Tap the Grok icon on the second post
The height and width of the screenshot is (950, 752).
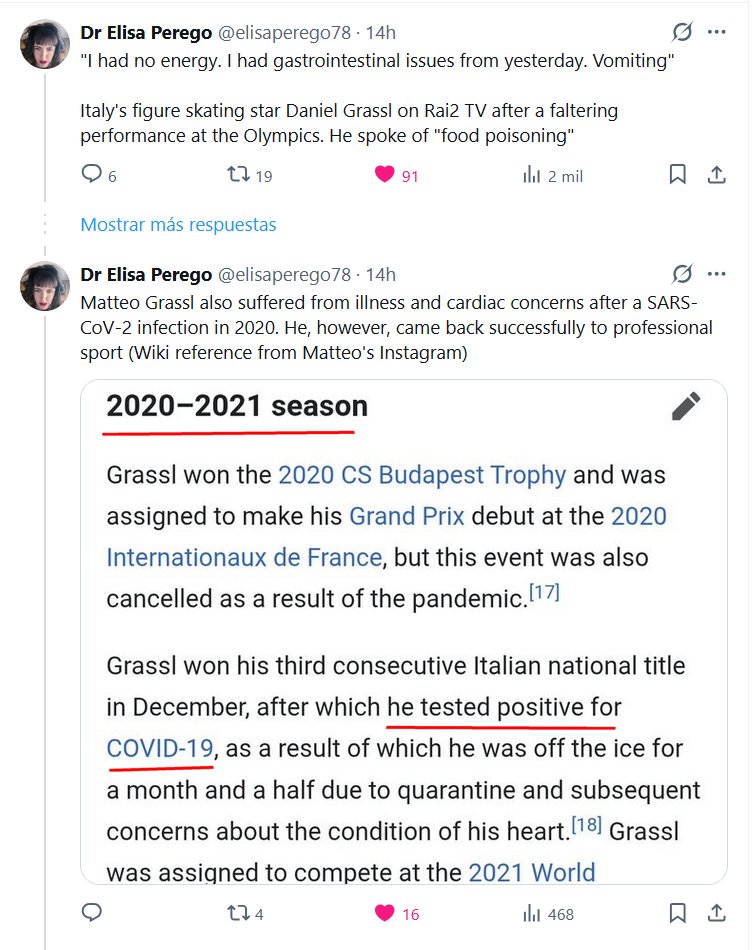(x=683, y=274)
